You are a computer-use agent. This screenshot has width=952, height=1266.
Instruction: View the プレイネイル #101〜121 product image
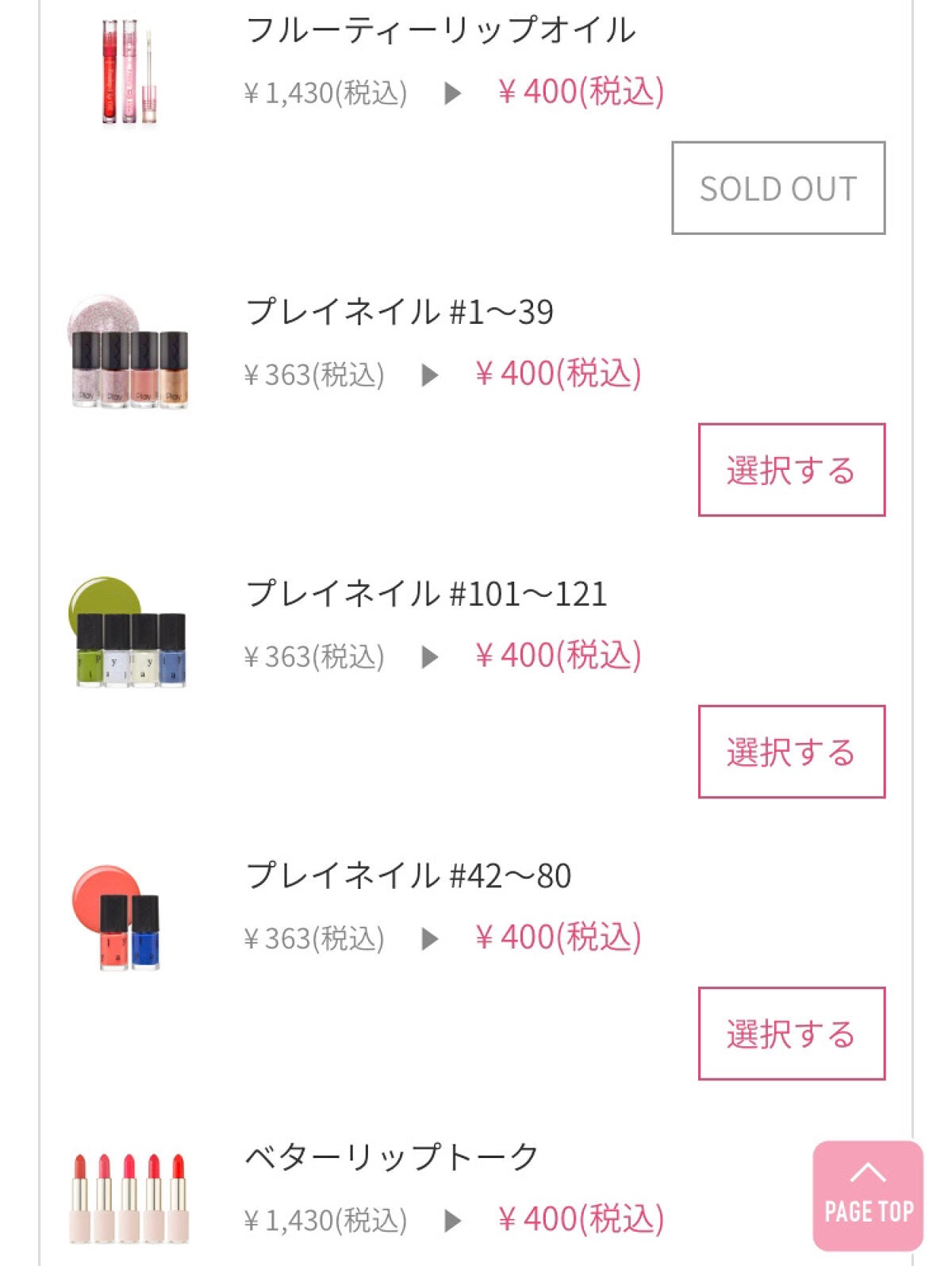click(x=129, y=633)
